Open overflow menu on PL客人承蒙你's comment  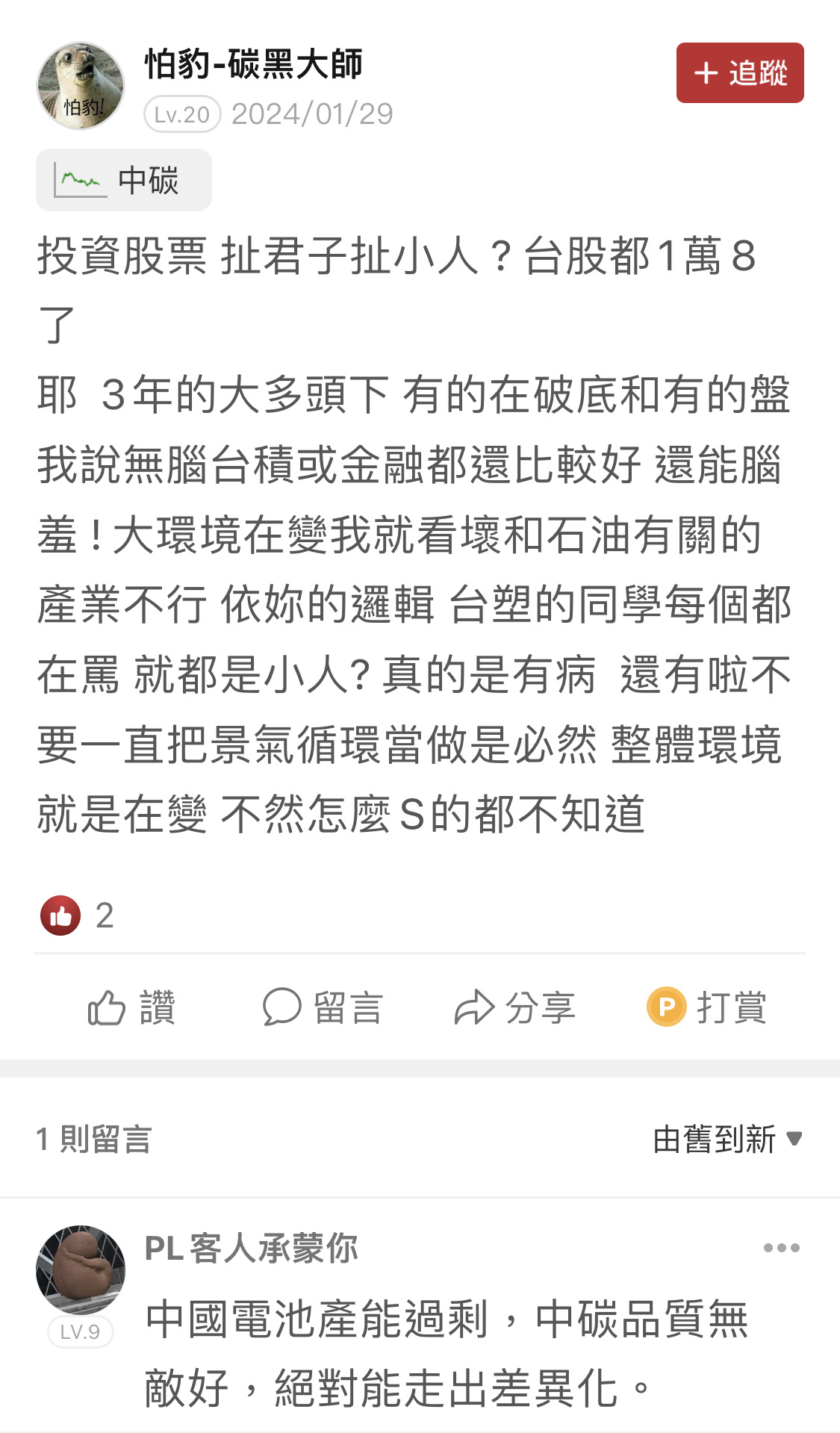(781, 1248)
